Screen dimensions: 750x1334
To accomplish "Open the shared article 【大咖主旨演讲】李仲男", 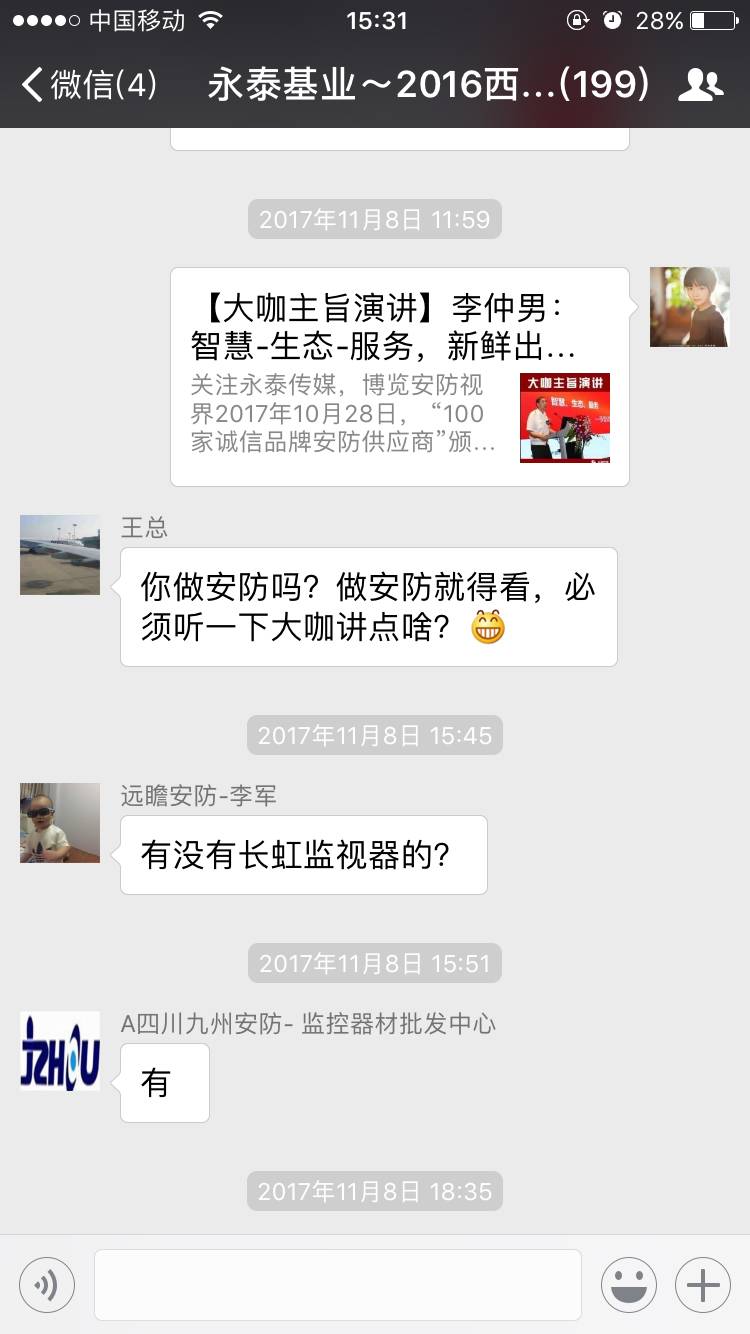I will pos(399,376).
